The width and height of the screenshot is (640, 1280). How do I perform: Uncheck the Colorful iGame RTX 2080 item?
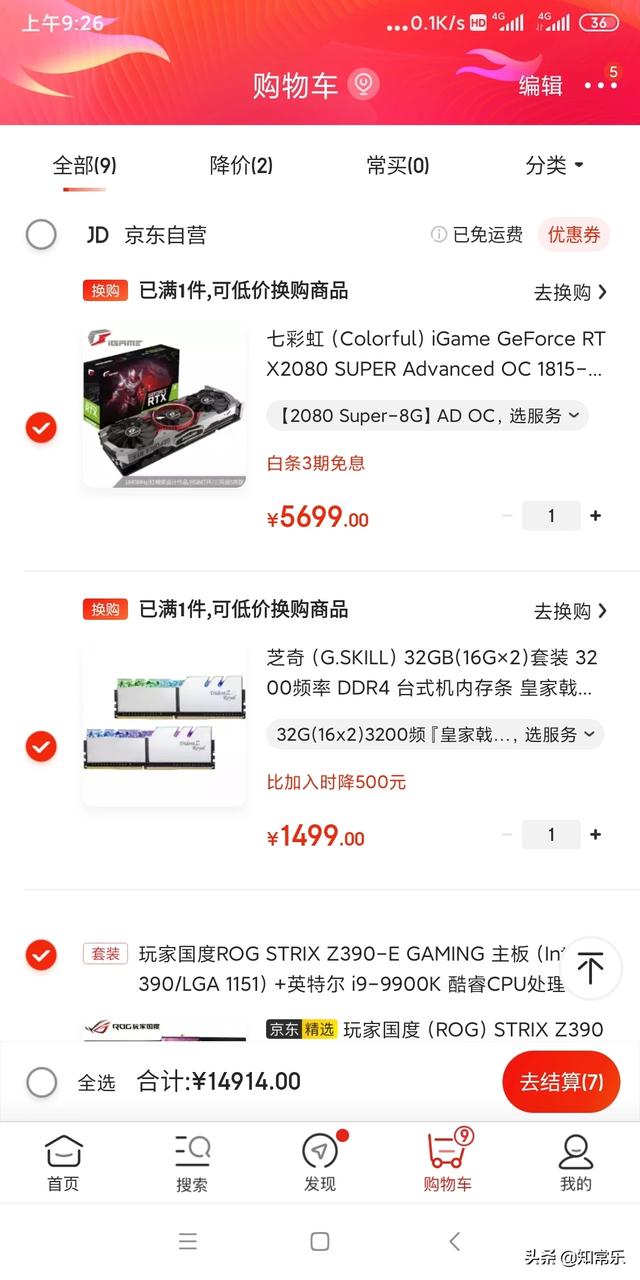(x=41, y=428)
